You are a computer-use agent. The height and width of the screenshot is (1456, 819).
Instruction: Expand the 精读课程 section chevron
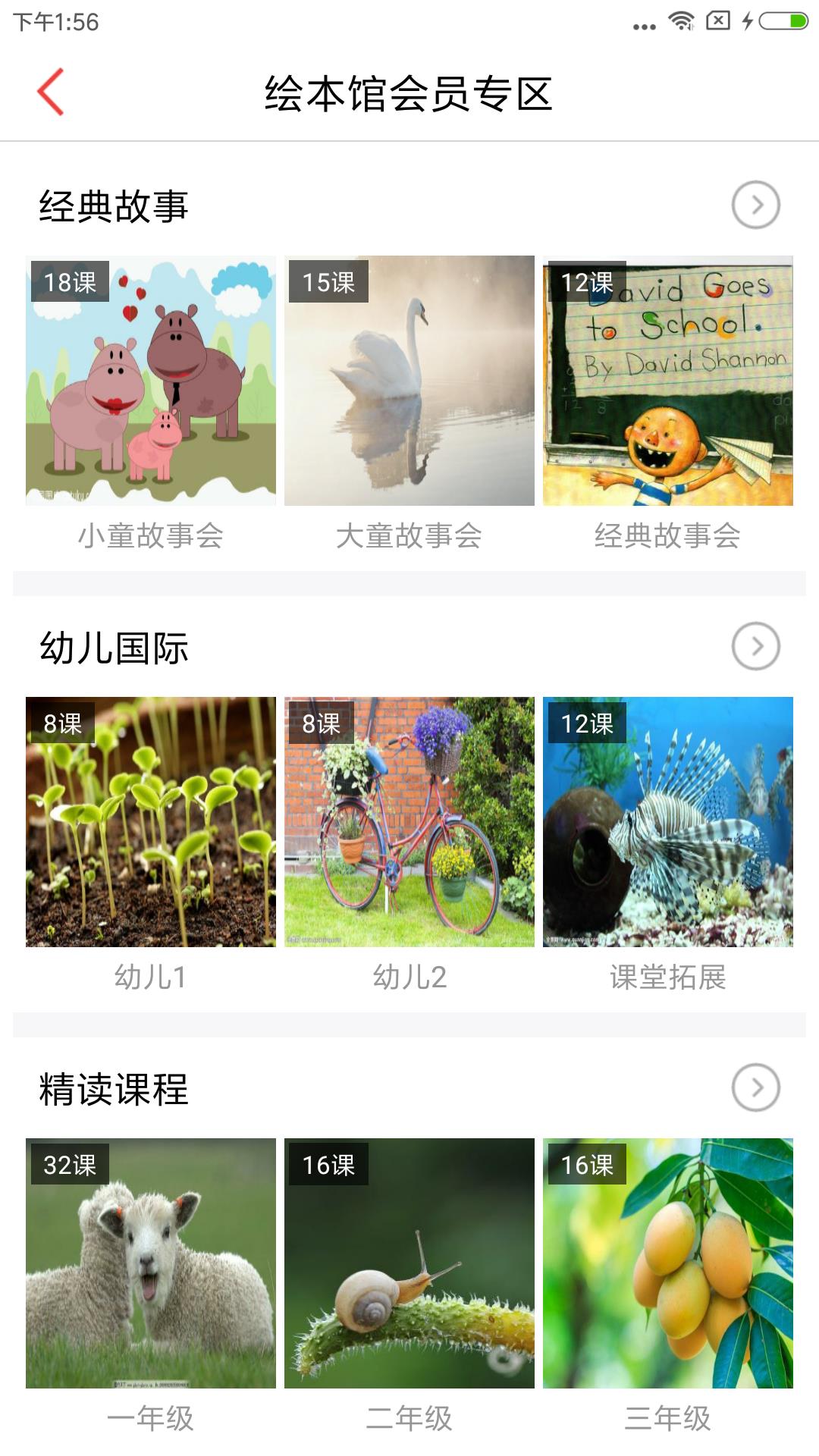point(756,1086)
